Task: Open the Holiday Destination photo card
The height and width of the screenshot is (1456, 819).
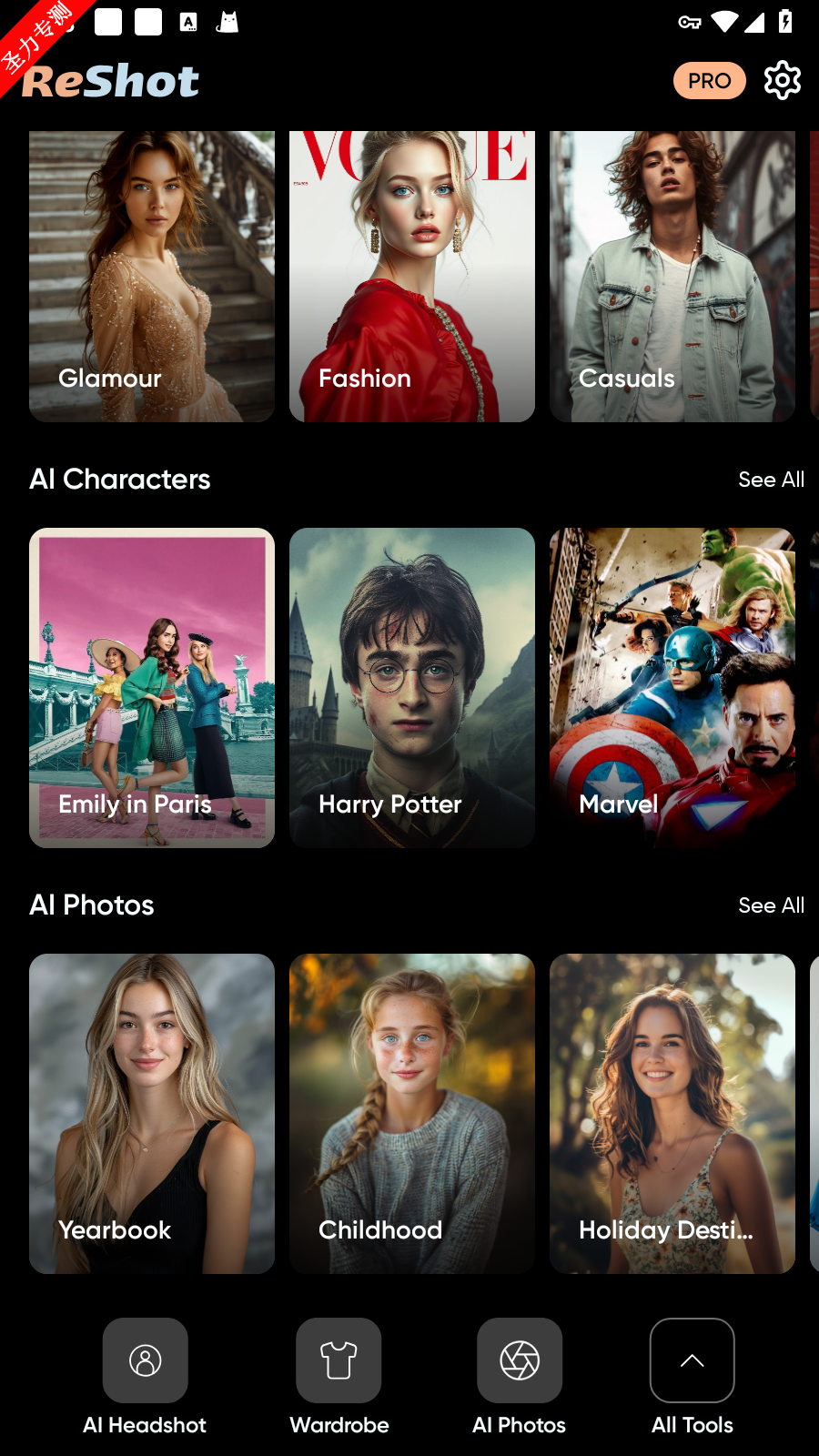Action: (x=672, y=1114)
